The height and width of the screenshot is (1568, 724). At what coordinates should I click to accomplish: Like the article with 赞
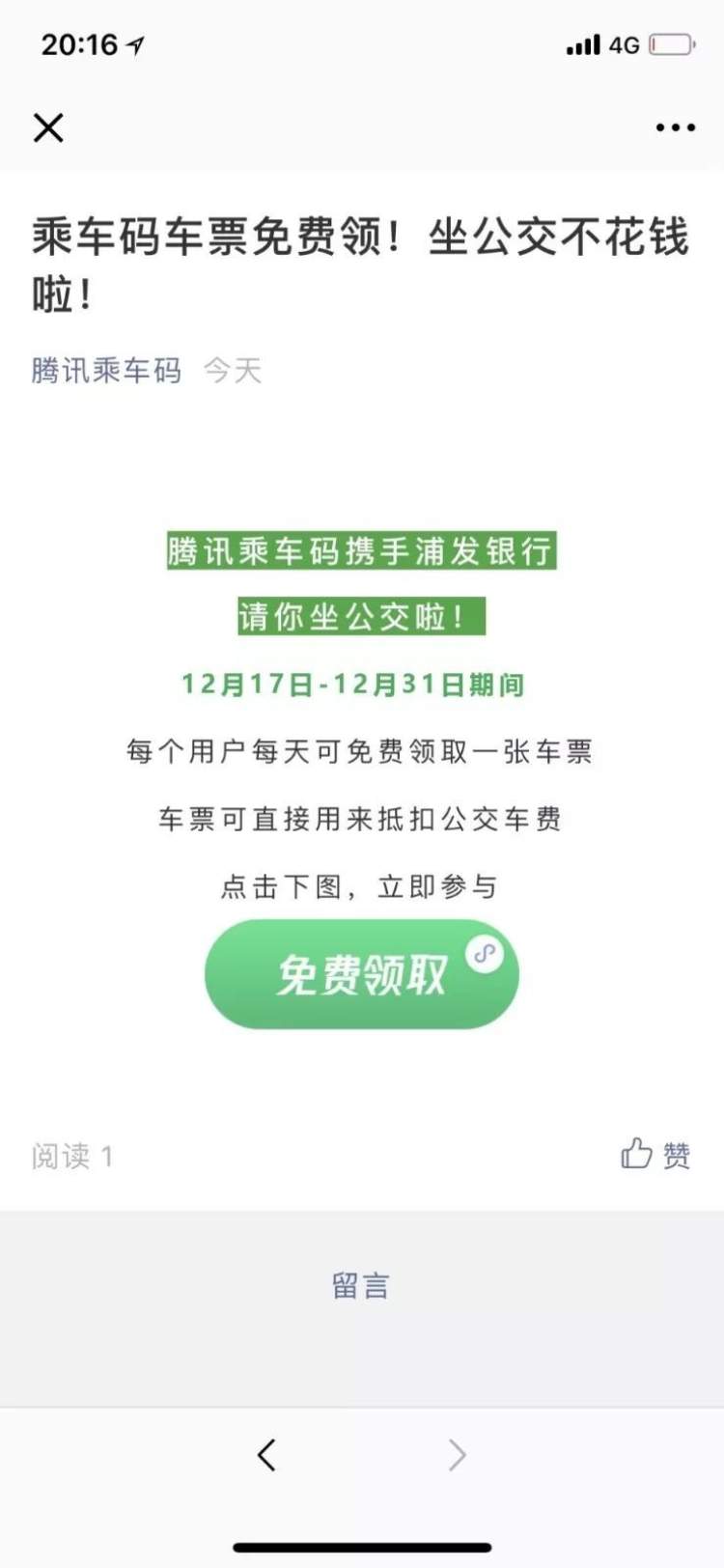point(655,1154)
